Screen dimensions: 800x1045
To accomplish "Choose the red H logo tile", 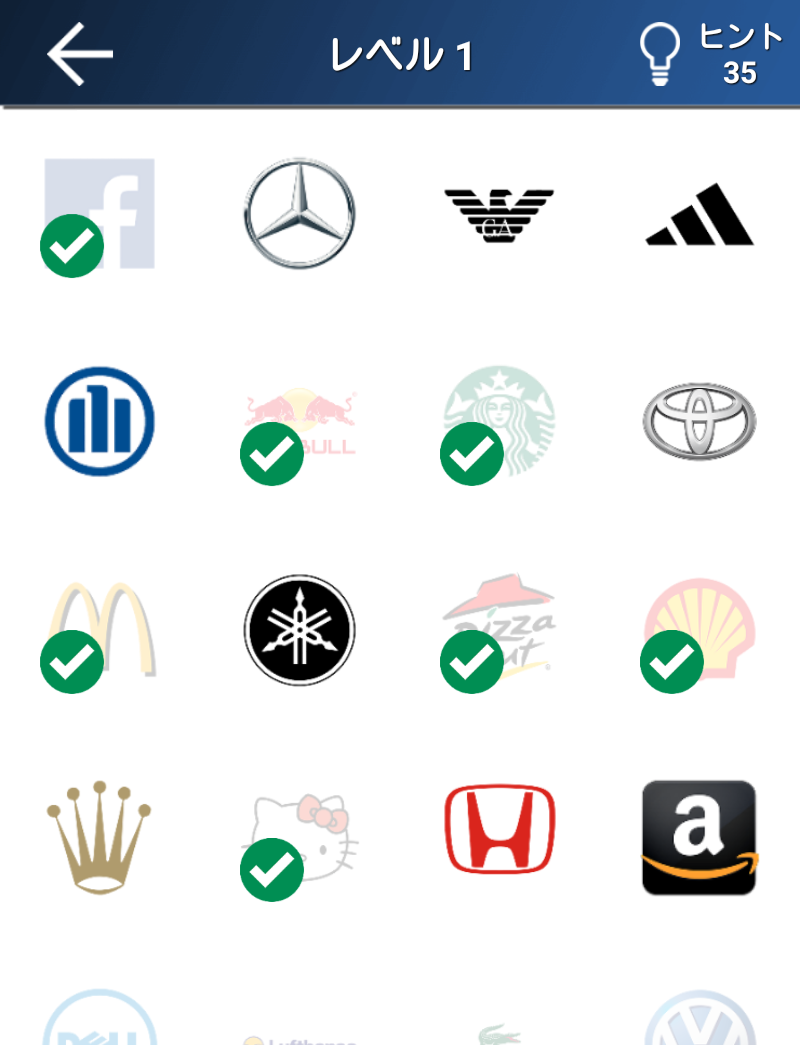I will coord(499,830).
